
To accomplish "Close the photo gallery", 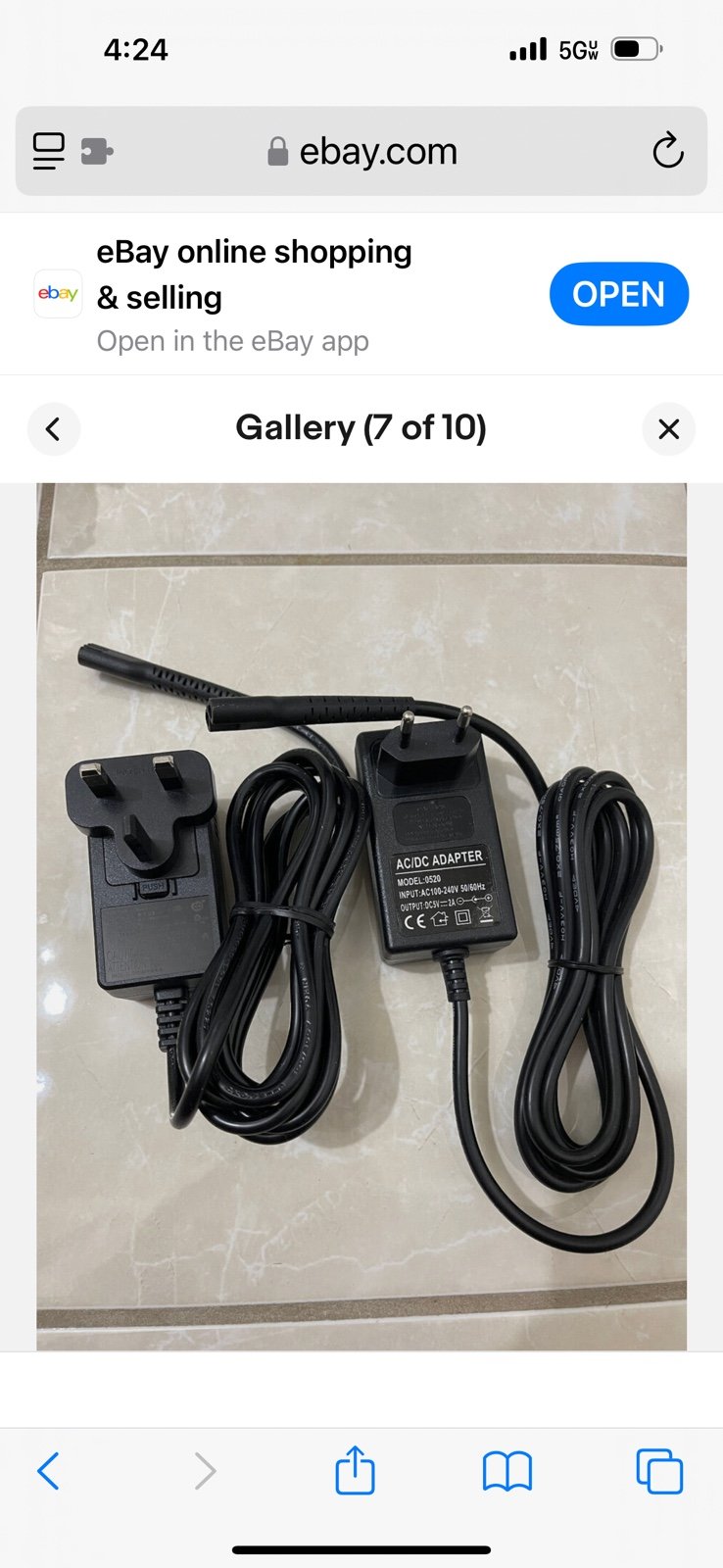I will [x=669, y=429].
